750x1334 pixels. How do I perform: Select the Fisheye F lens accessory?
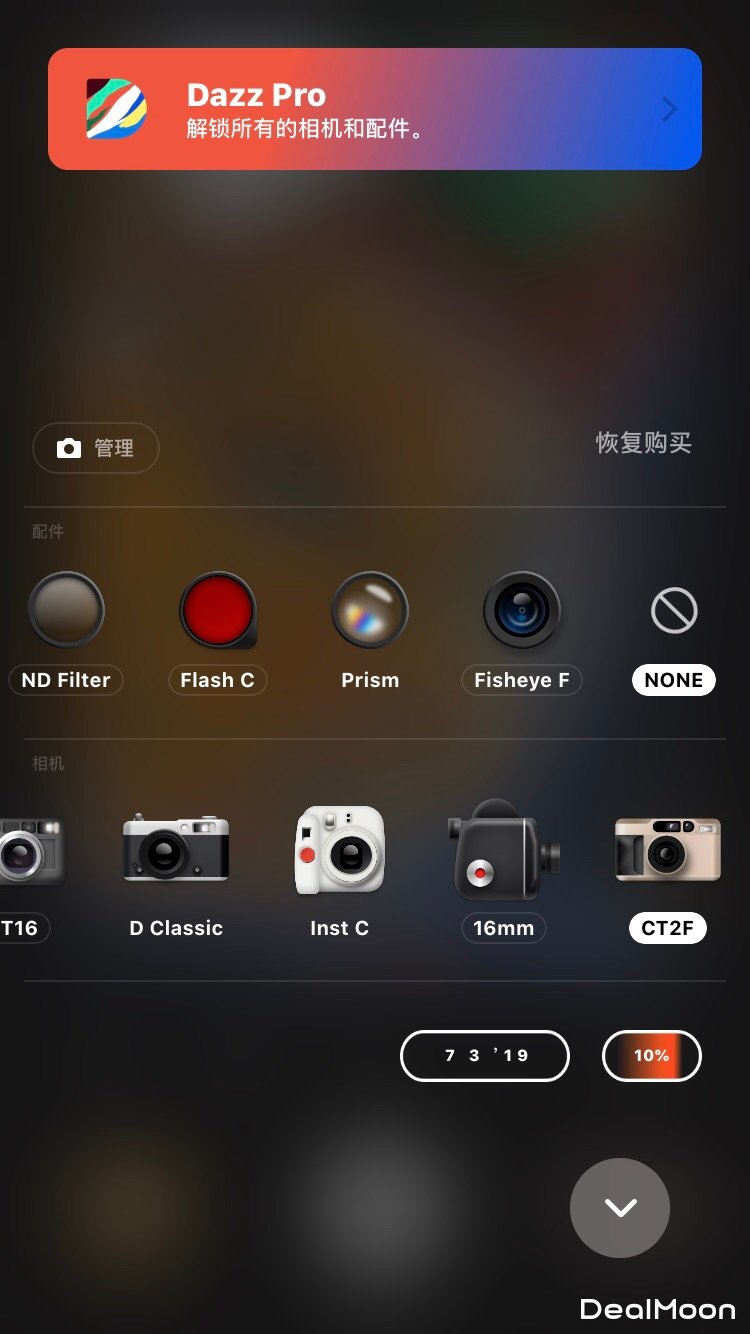(522, 610)
